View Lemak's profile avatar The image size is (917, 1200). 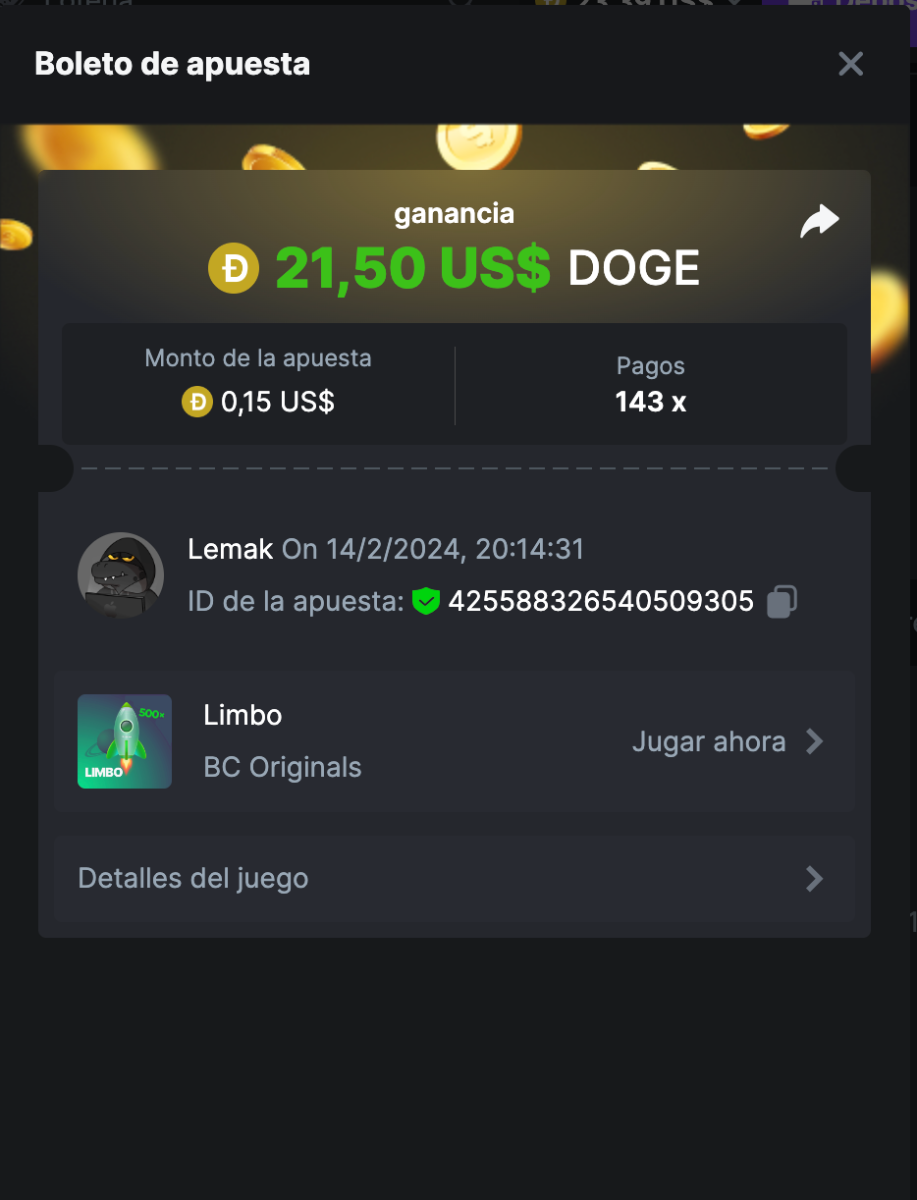[x=121, y=575]
